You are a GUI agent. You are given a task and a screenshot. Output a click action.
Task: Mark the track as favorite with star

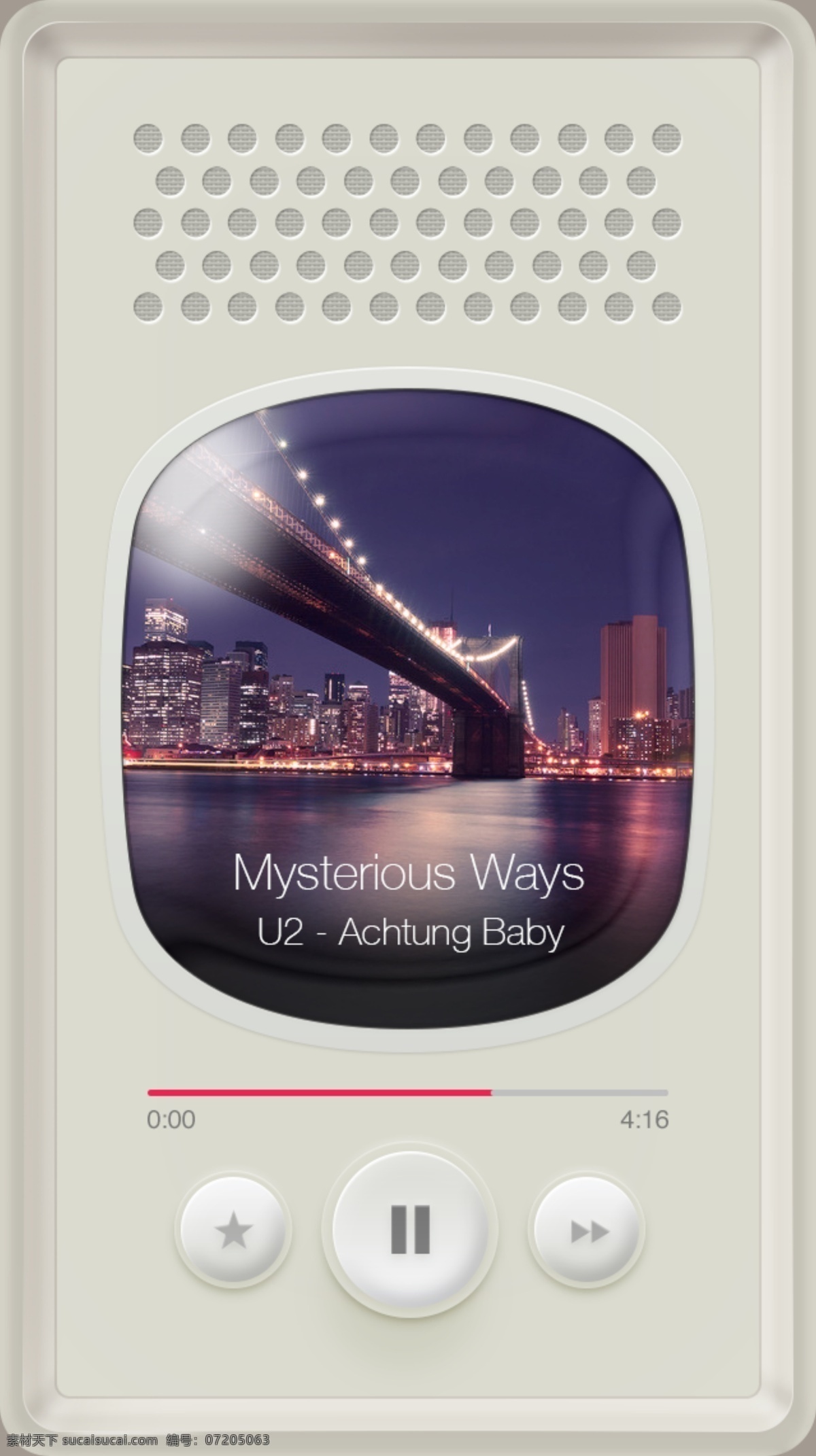(233, 1230)
